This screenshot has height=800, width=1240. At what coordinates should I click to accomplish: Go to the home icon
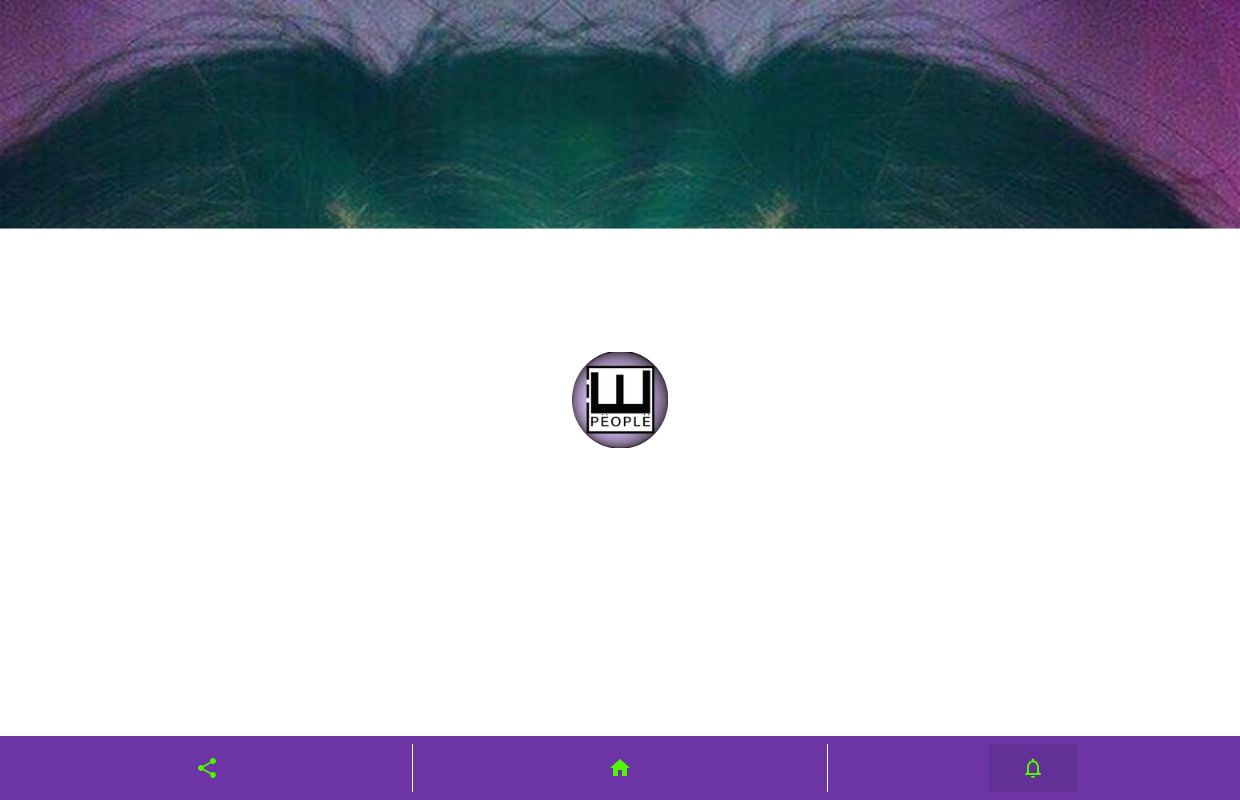(x=620, y=768)
